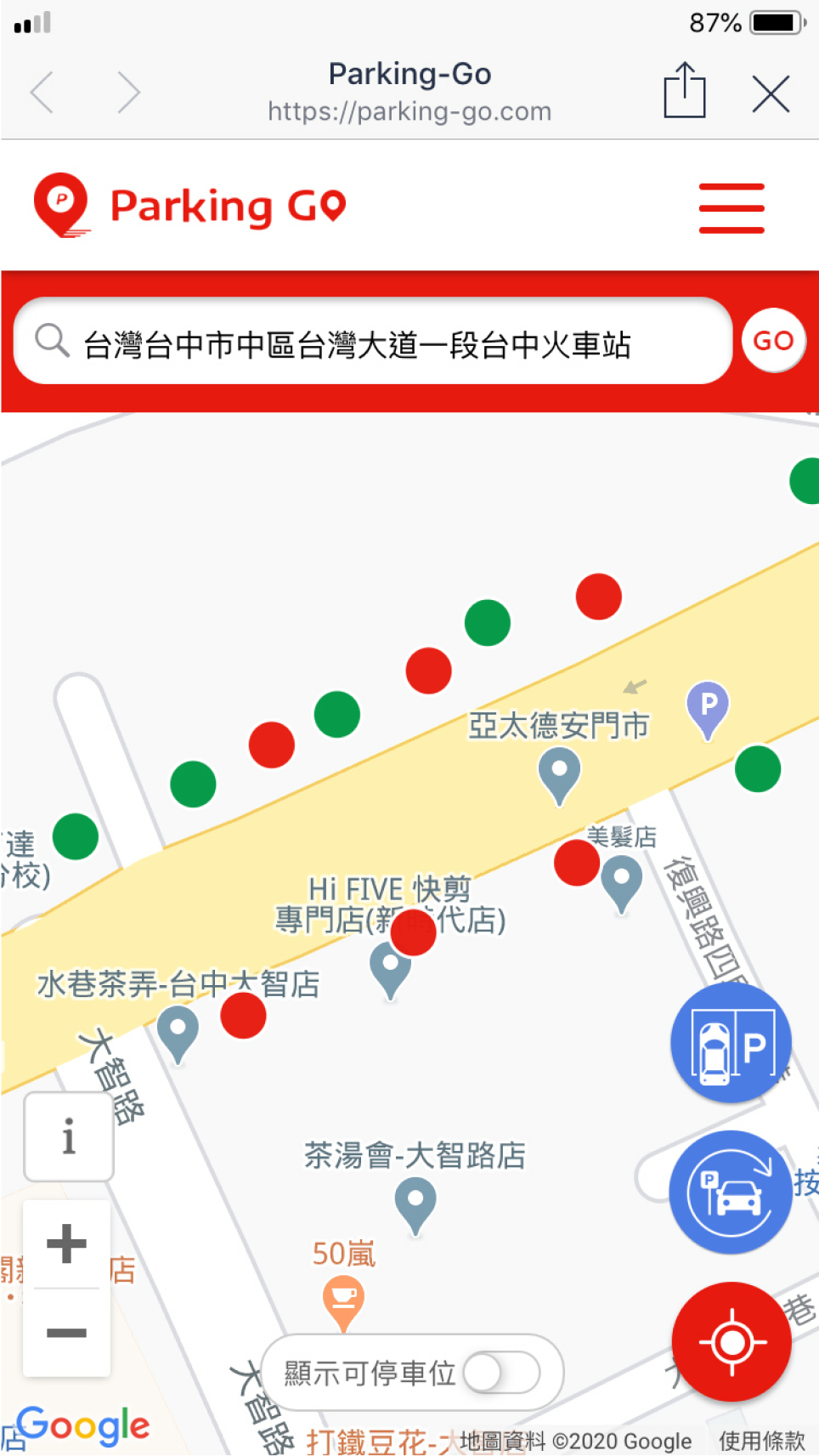The height and width of the screenshot is (1456, 819).
Task: Toggle the 顯示可停車位 switch
Action: [x=501, y=1372]
